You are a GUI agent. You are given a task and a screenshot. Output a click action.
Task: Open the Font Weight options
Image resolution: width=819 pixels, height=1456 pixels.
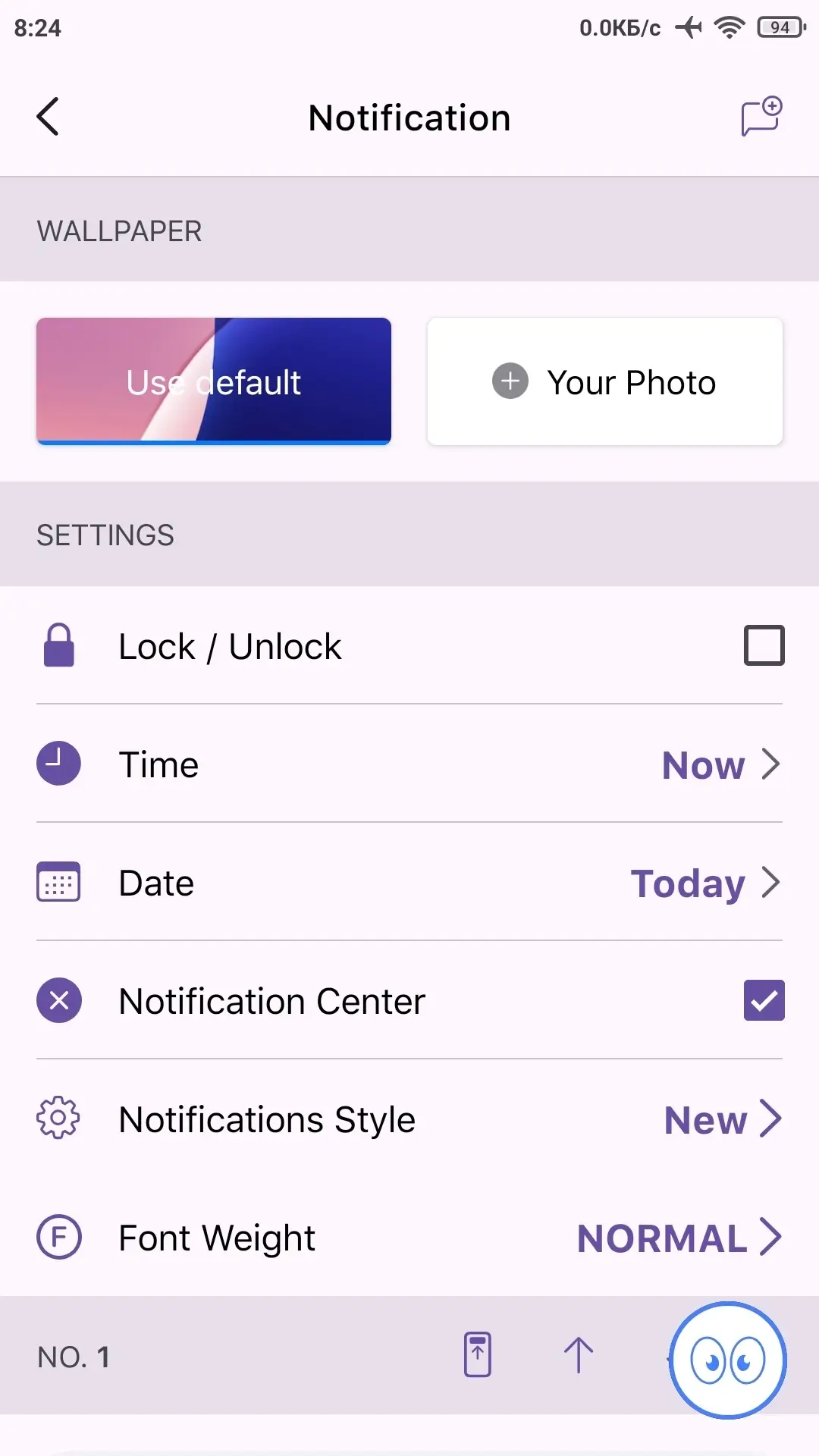click(409, 1238)
